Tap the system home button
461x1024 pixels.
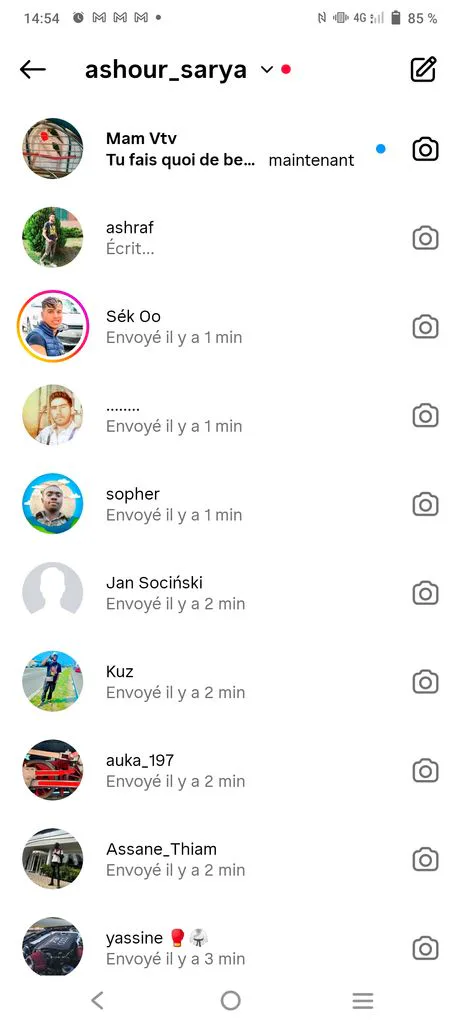point(230,1000)
